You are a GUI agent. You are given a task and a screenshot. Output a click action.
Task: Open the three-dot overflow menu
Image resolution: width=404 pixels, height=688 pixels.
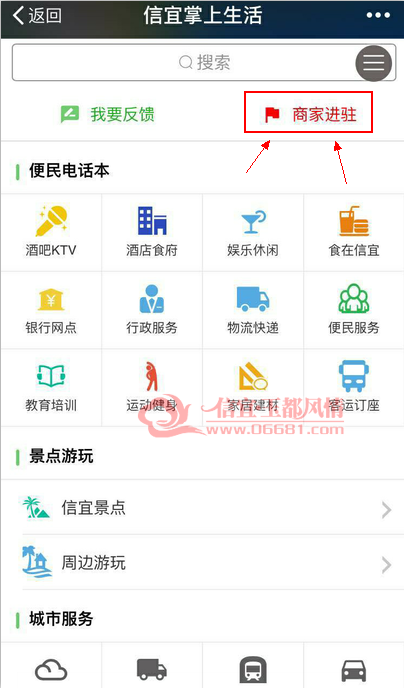tap(378, 15)
